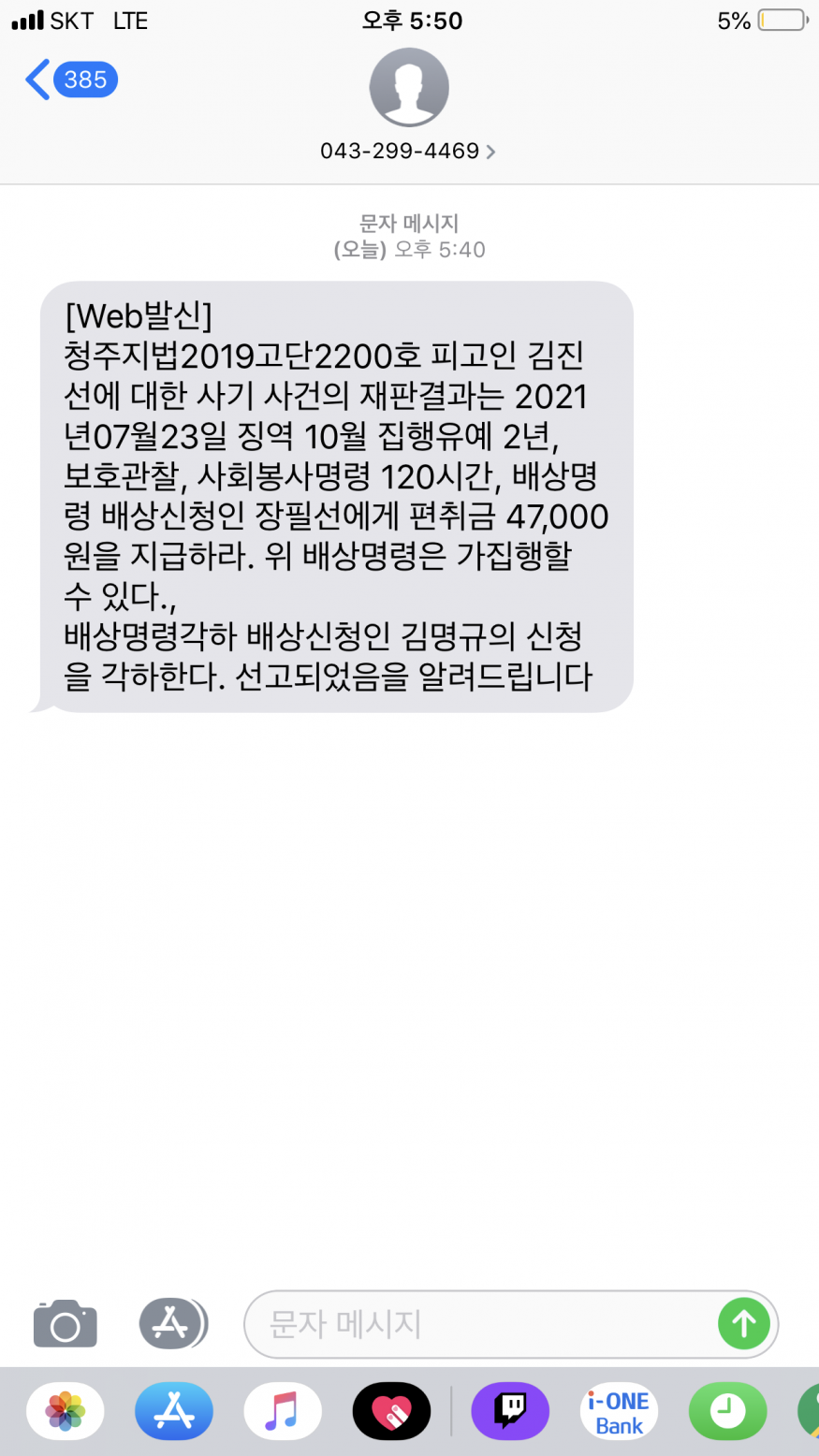Open the Twitch app in the drawer
819x1456 pixels.
510,1411
